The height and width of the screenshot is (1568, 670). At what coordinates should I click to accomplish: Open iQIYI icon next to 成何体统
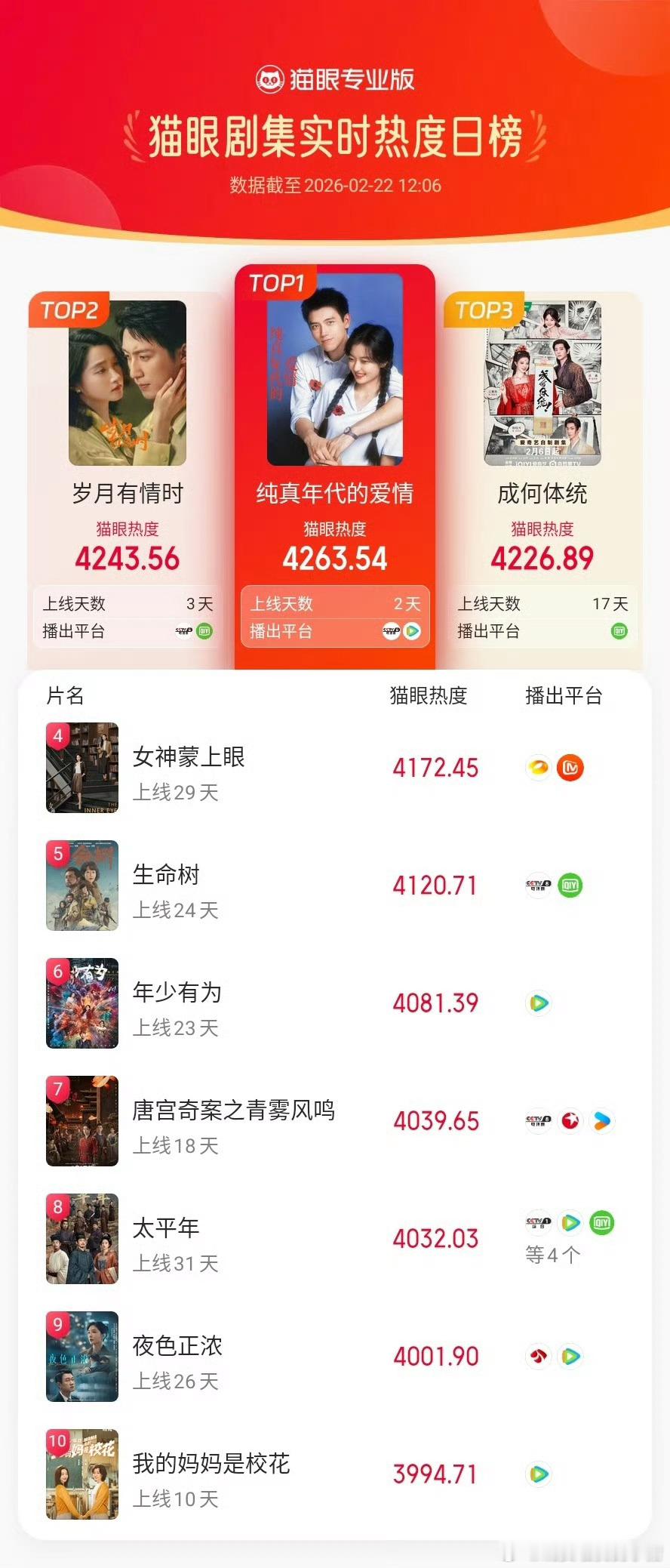click(x=620, y=632)
